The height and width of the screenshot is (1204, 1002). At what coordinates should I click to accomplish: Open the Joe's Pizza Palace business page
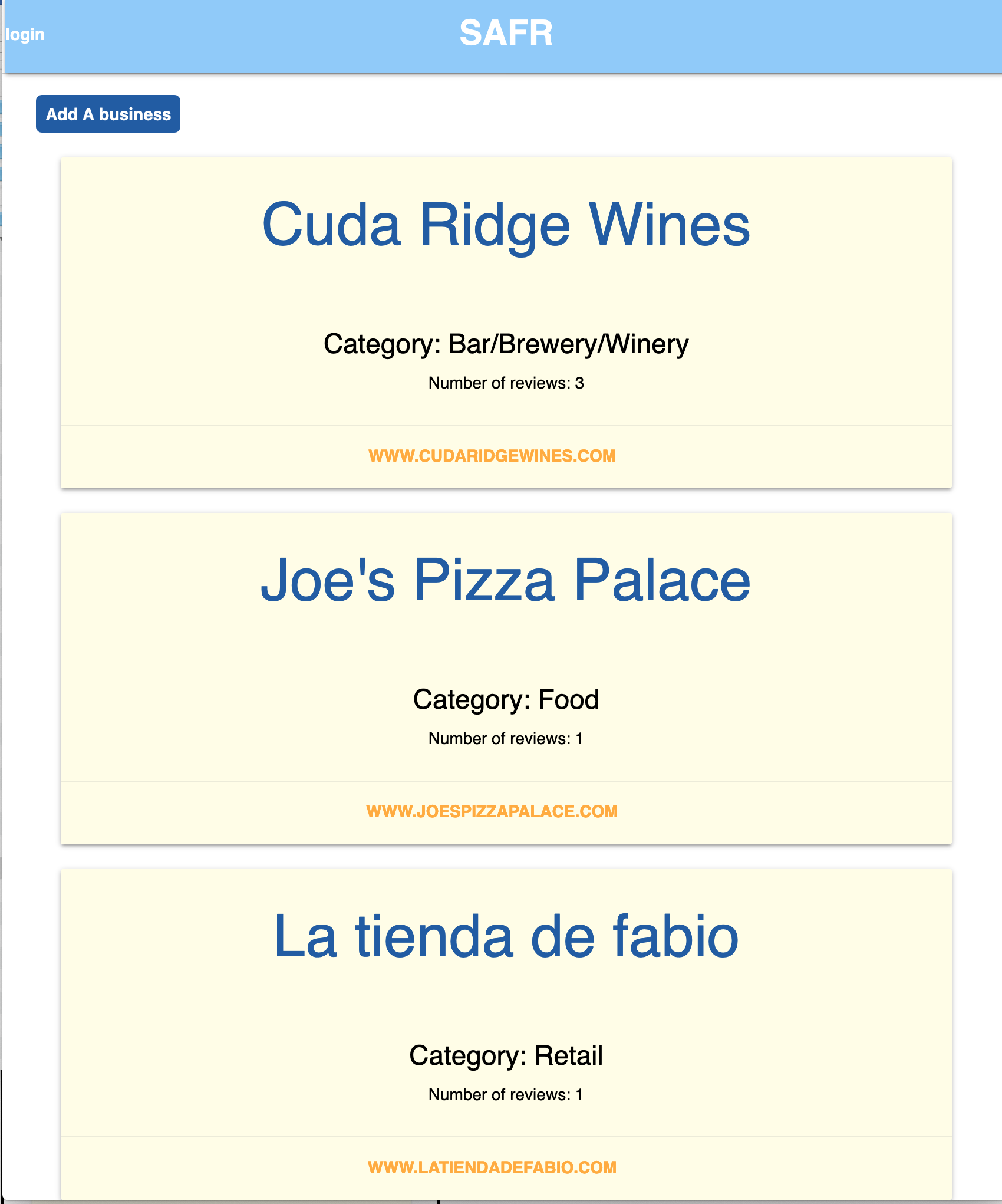coord(506,580)
